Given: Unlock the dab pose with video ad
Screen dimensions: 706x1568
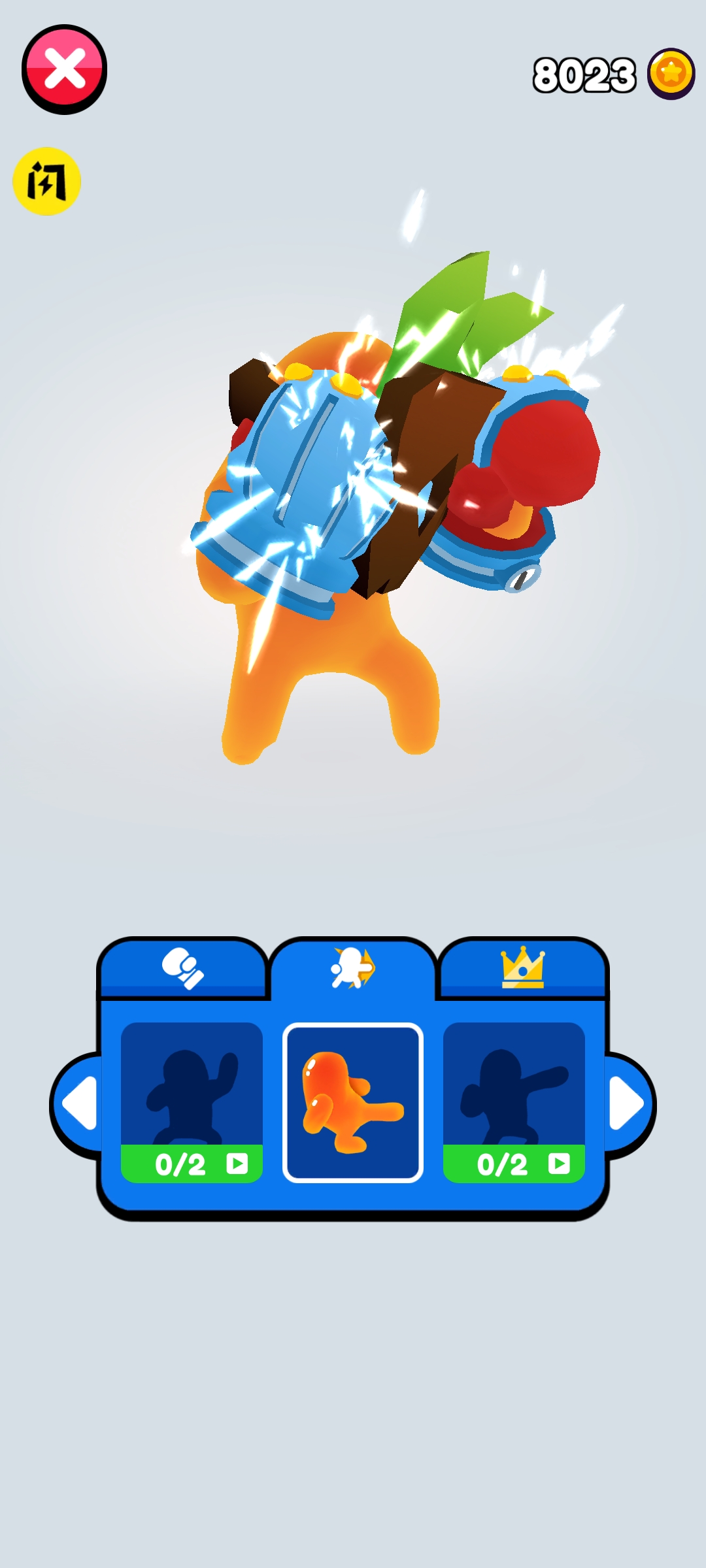Looking at the screenshot, I should click(x=514, y=1163).
